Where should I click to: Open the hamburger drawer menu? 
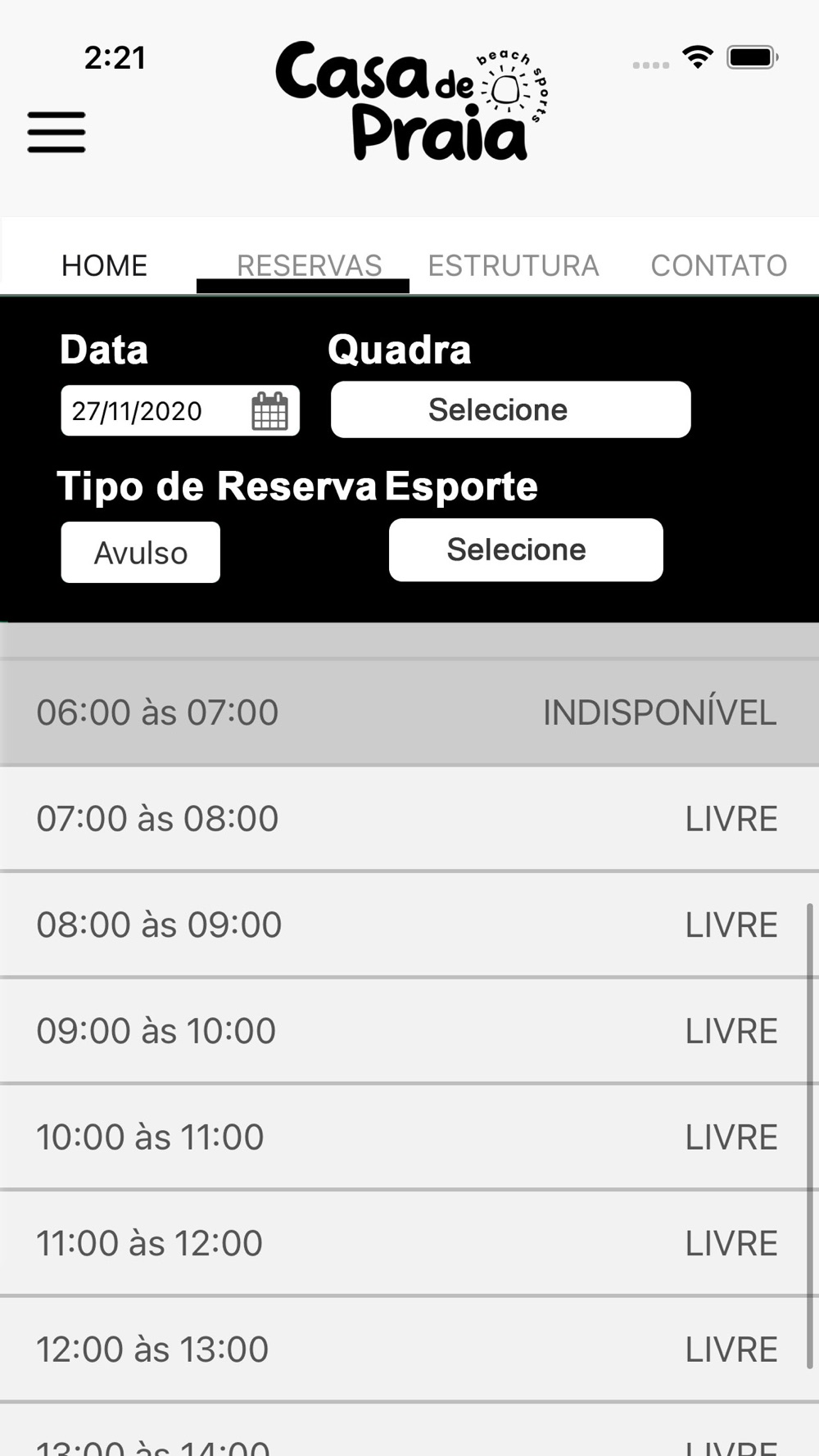pos(57,132)
